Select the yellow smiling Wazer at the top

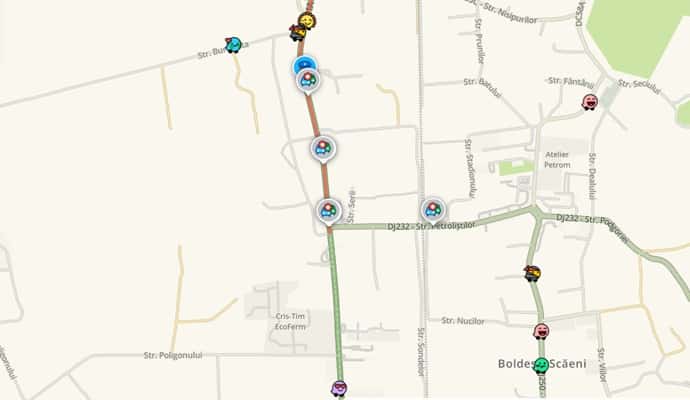pyautogui.click(x=307, y=20)
